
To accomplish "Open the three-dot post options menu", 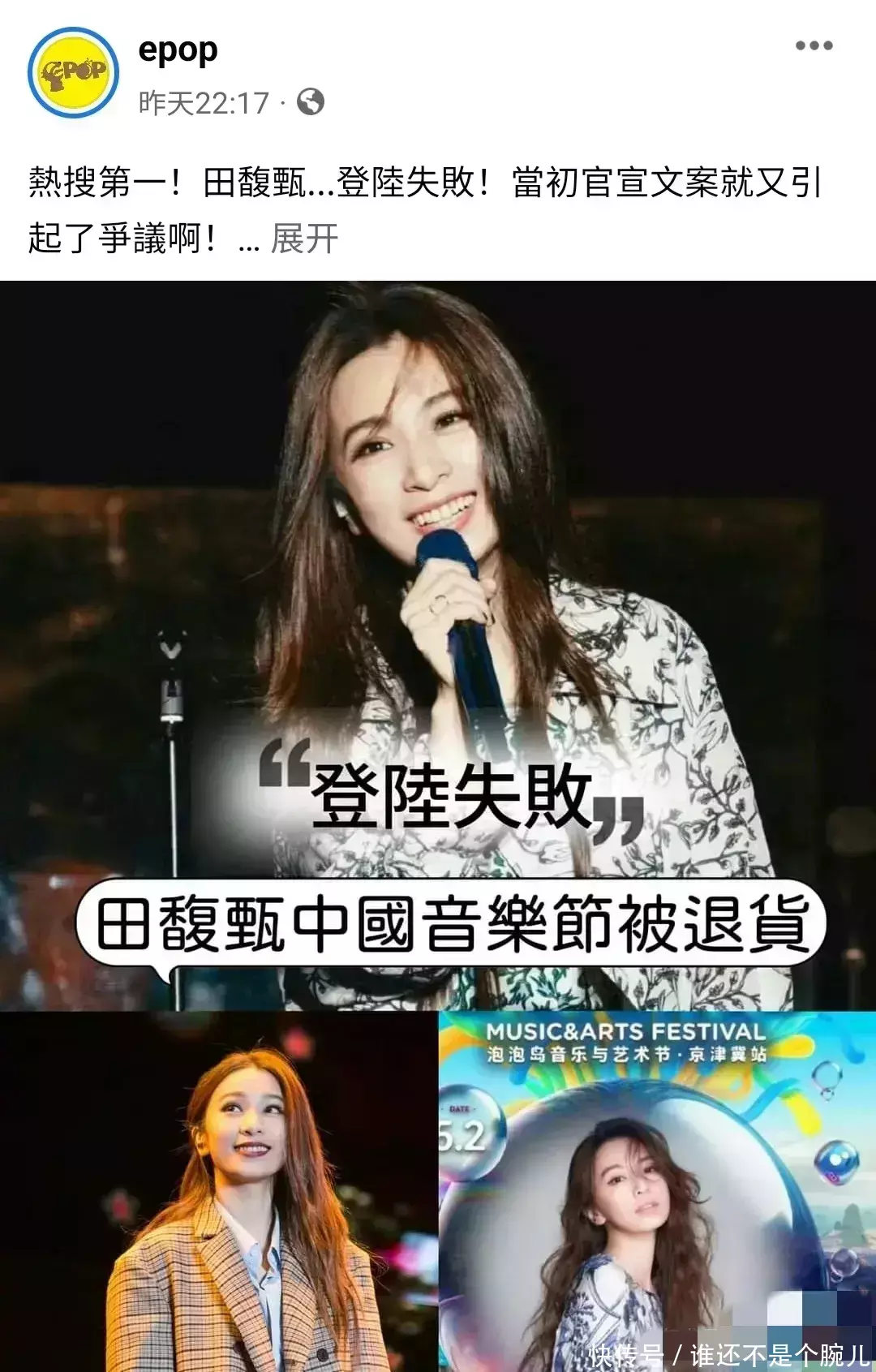I will [x=814, y=45].
